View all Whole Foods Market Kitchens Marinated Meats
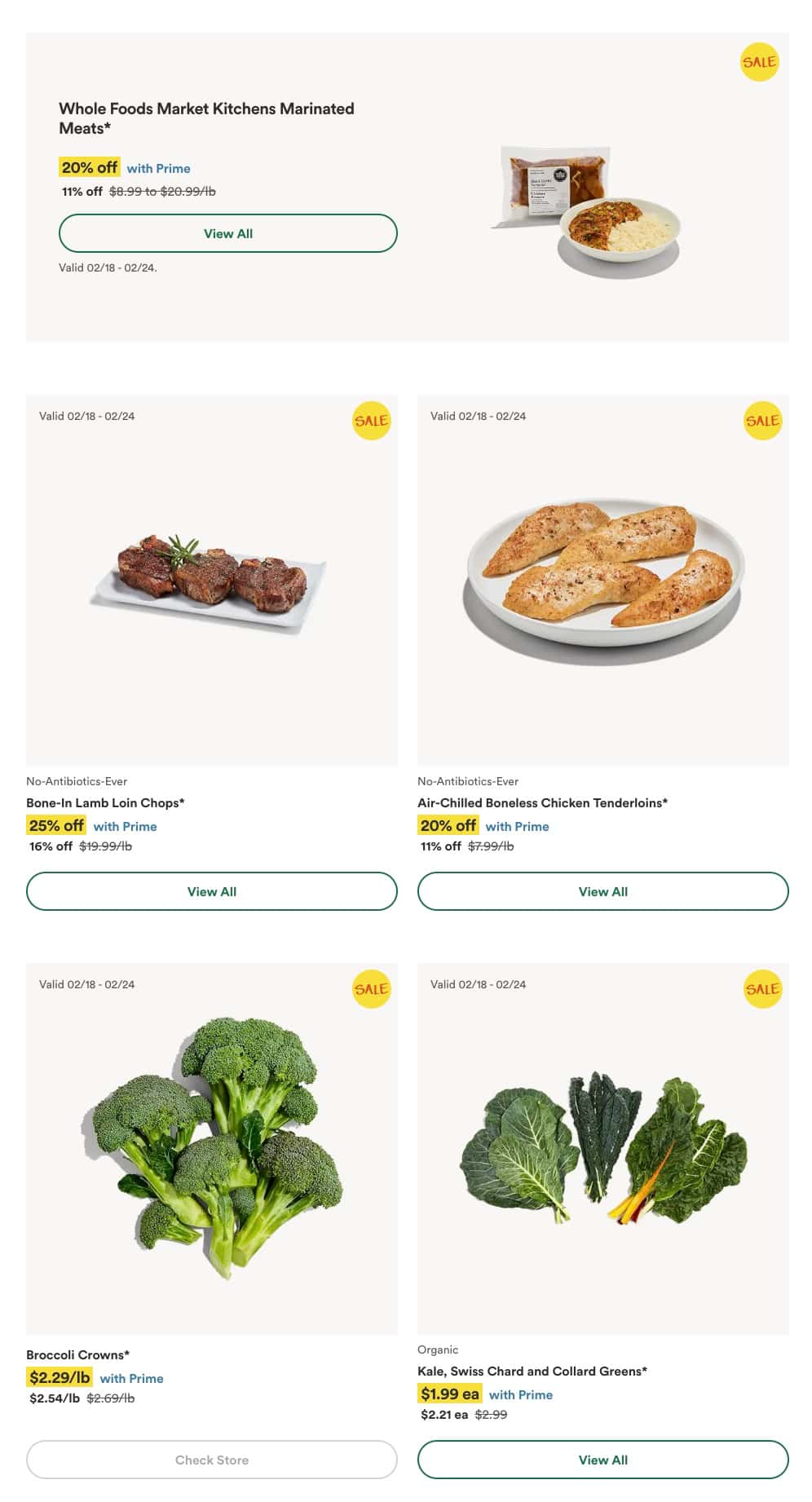 click(227, 233)
